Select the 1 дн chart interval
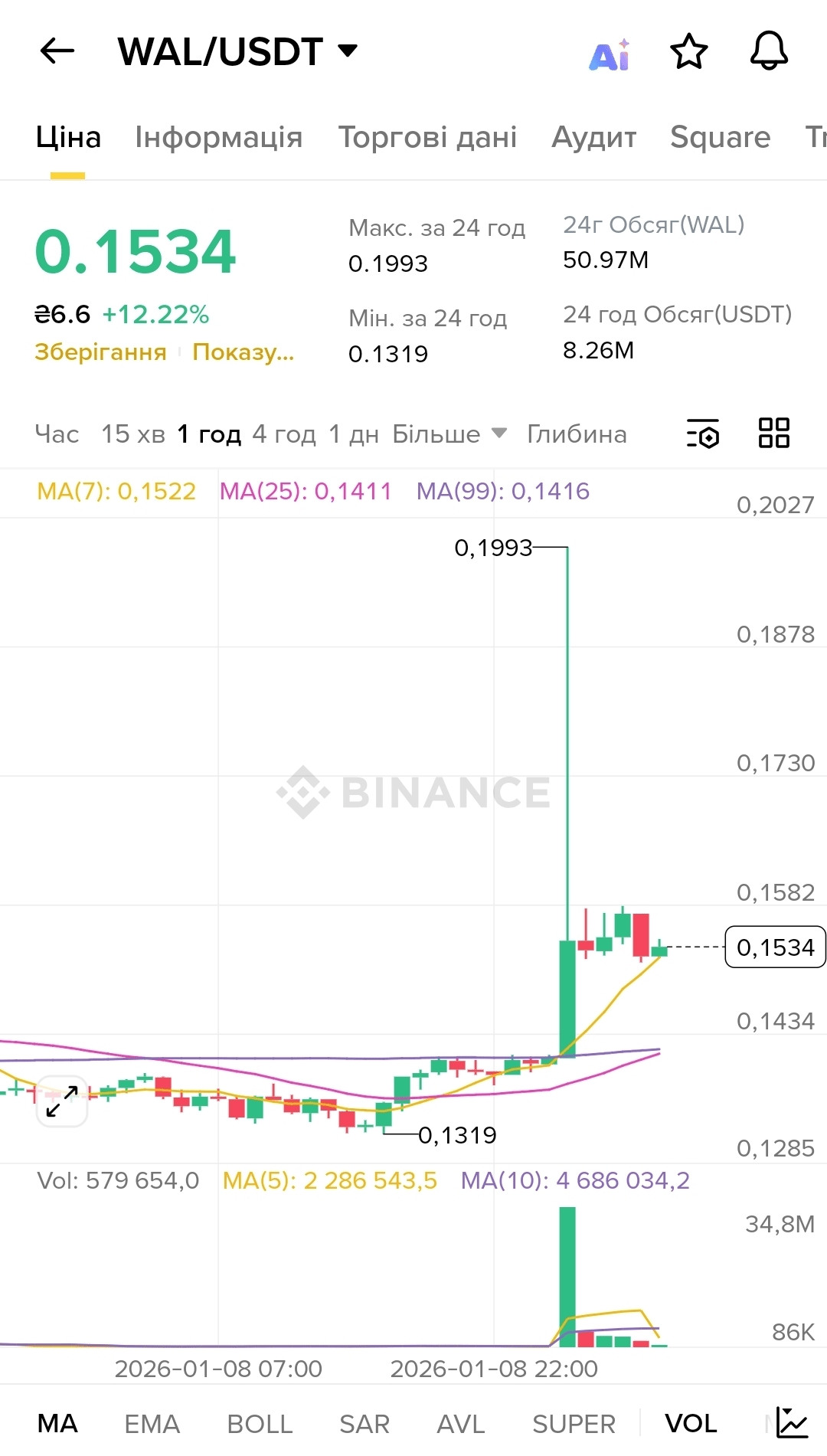 pyautogui.click(x=354, y=434)
